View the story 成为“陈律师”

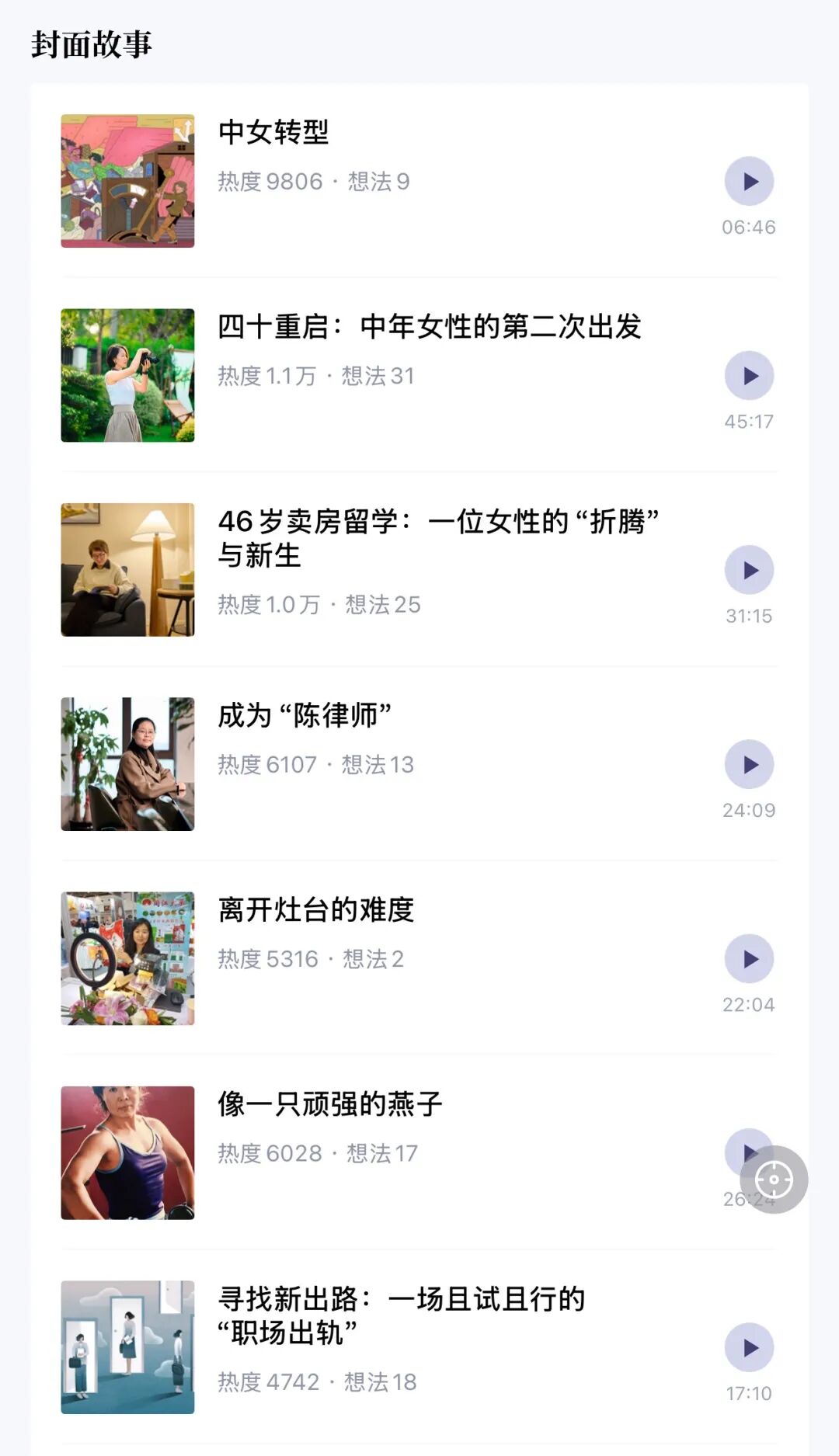[304, 715]
